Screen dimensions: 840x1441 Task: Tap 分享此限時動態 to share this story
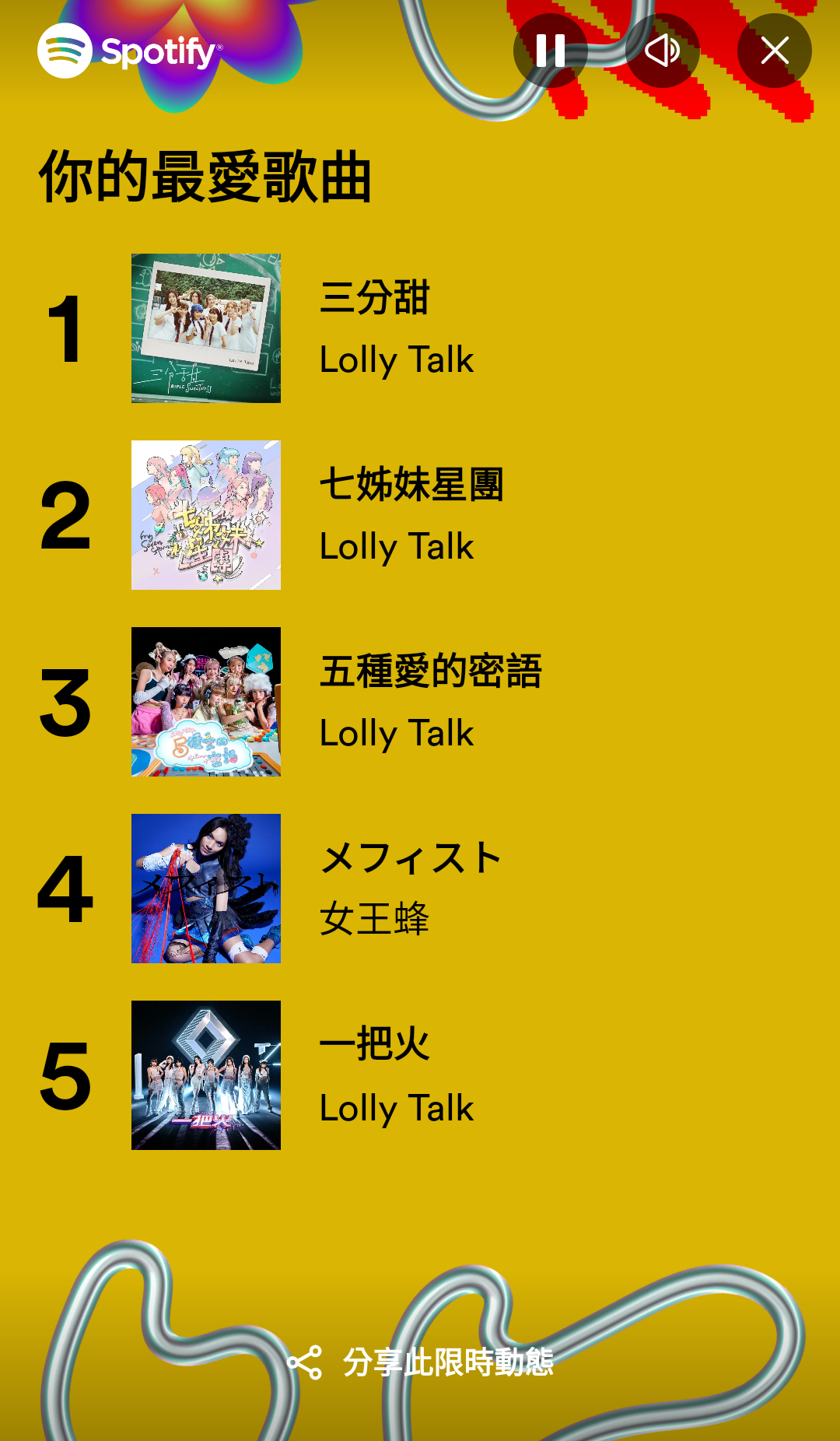[420, 1362]
